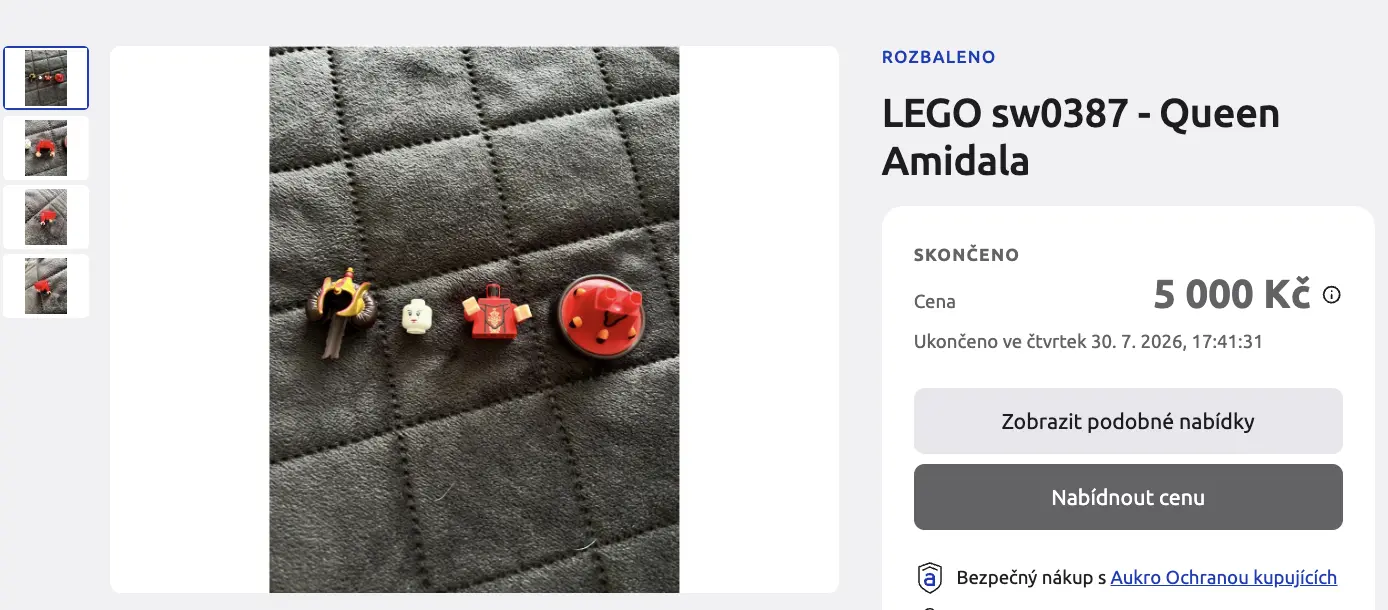Select the second photo thumbnail
The height and width of the screenshot is (610, 1388).
tap(46, 148)
